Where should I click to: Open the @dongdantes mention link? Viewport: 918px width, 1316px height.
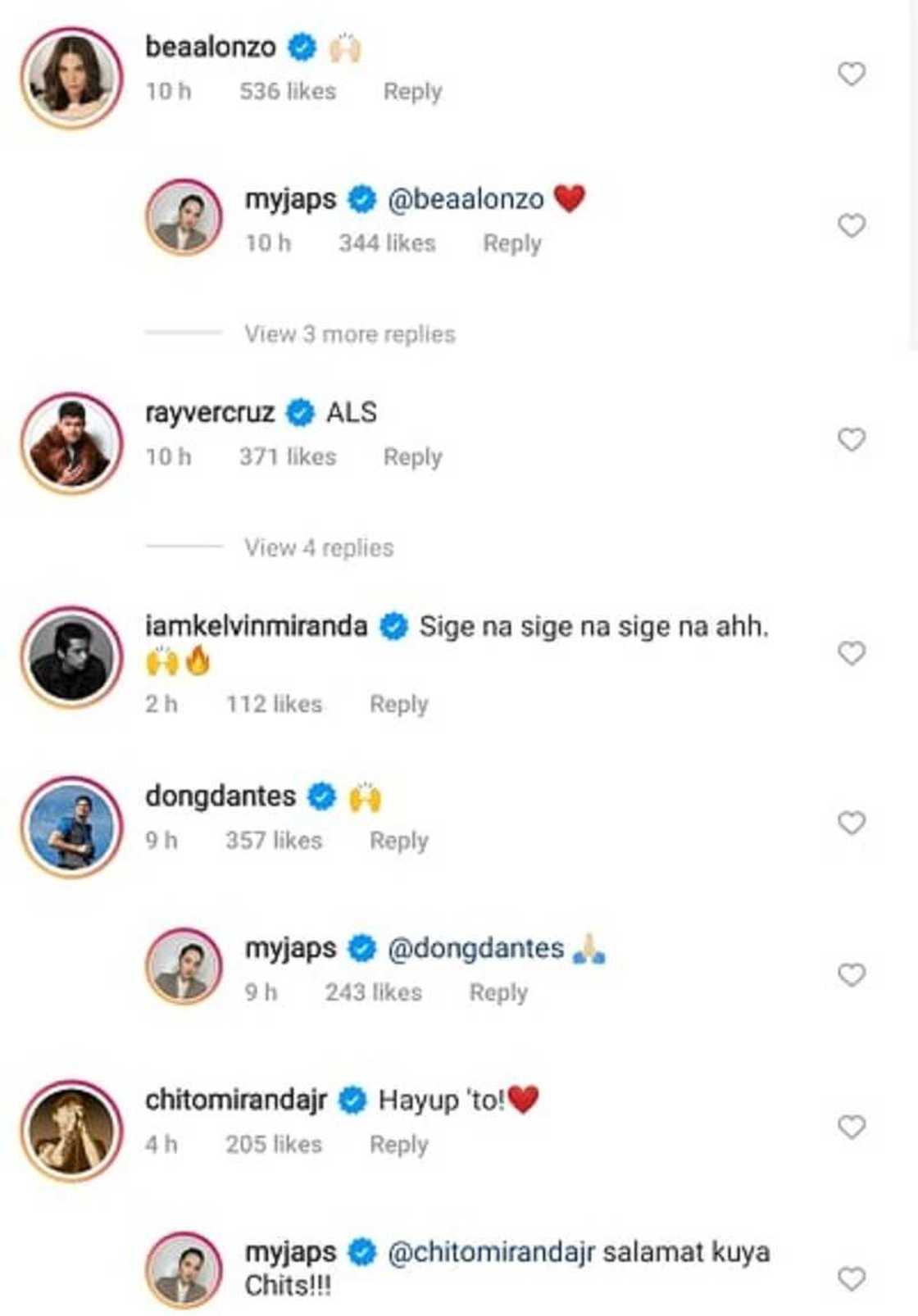pyautogui.click(x=475, y=948)
